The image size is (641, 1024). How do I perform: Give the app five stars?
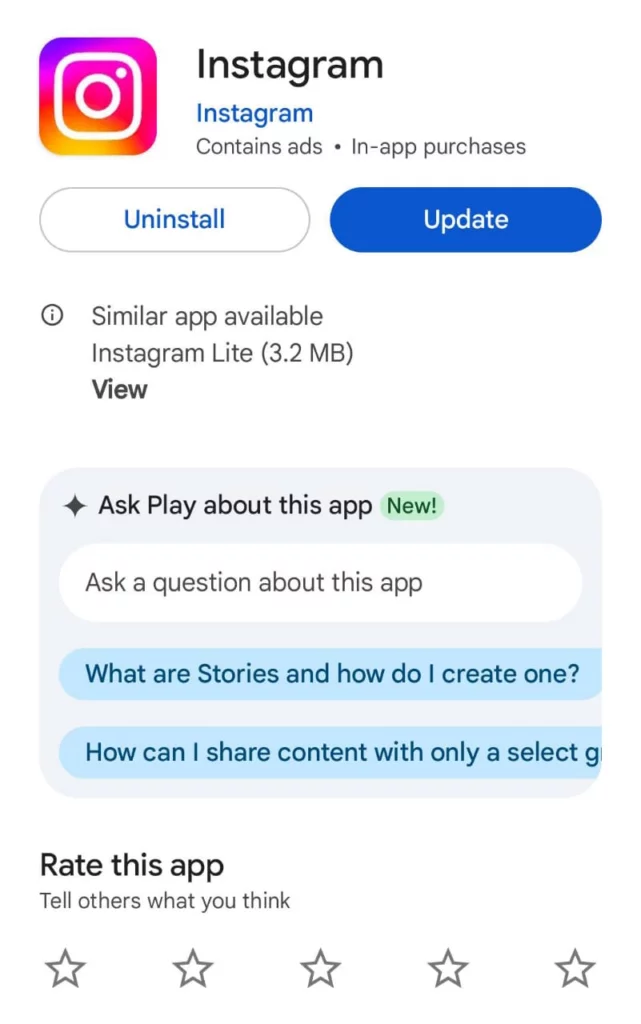click(x=574, y=968)
